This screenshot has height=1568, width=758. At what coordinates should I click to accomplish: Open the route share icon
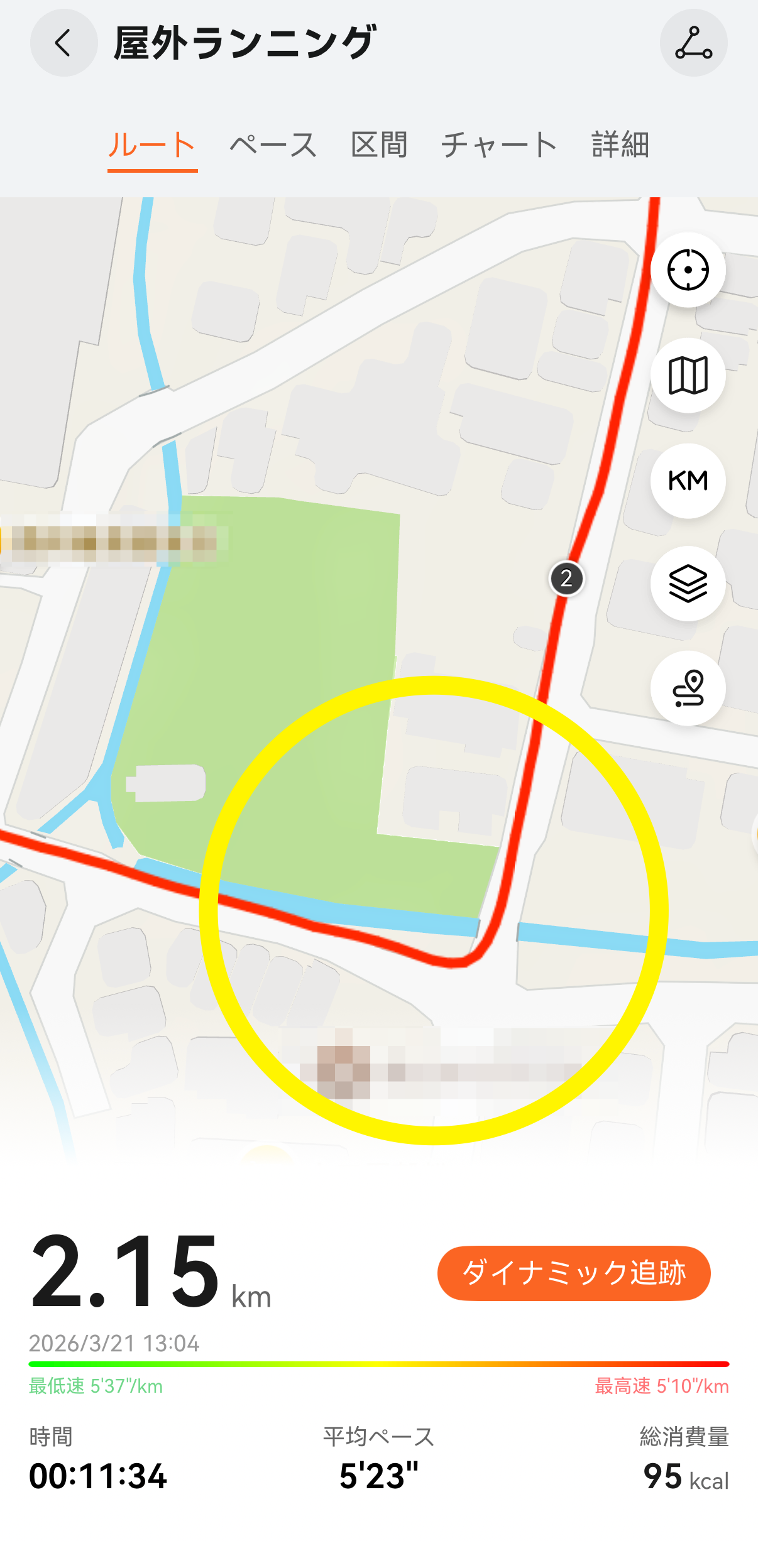693,43
